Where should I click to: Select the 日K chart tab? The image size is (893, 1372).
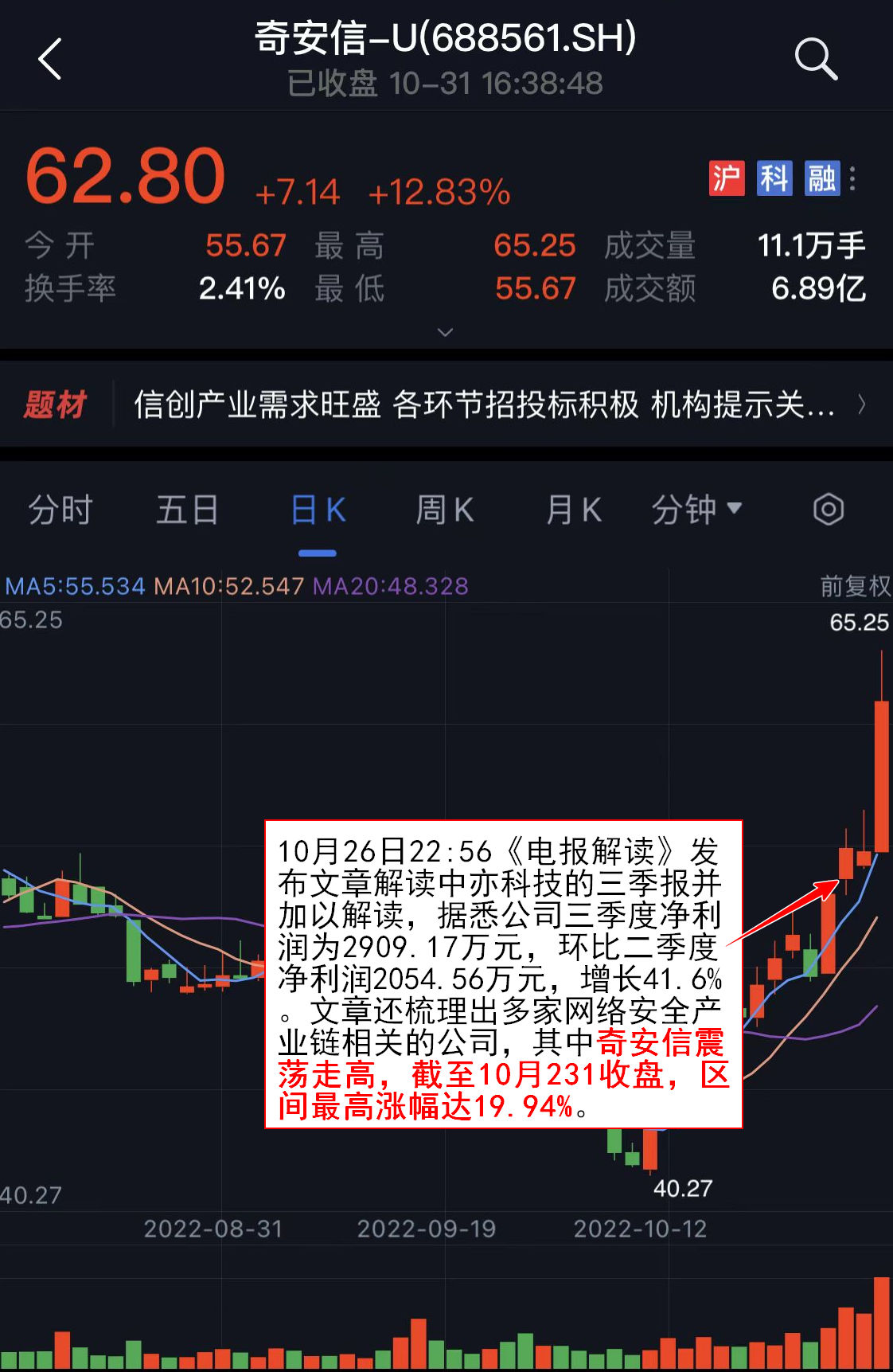tap(318, 510)
